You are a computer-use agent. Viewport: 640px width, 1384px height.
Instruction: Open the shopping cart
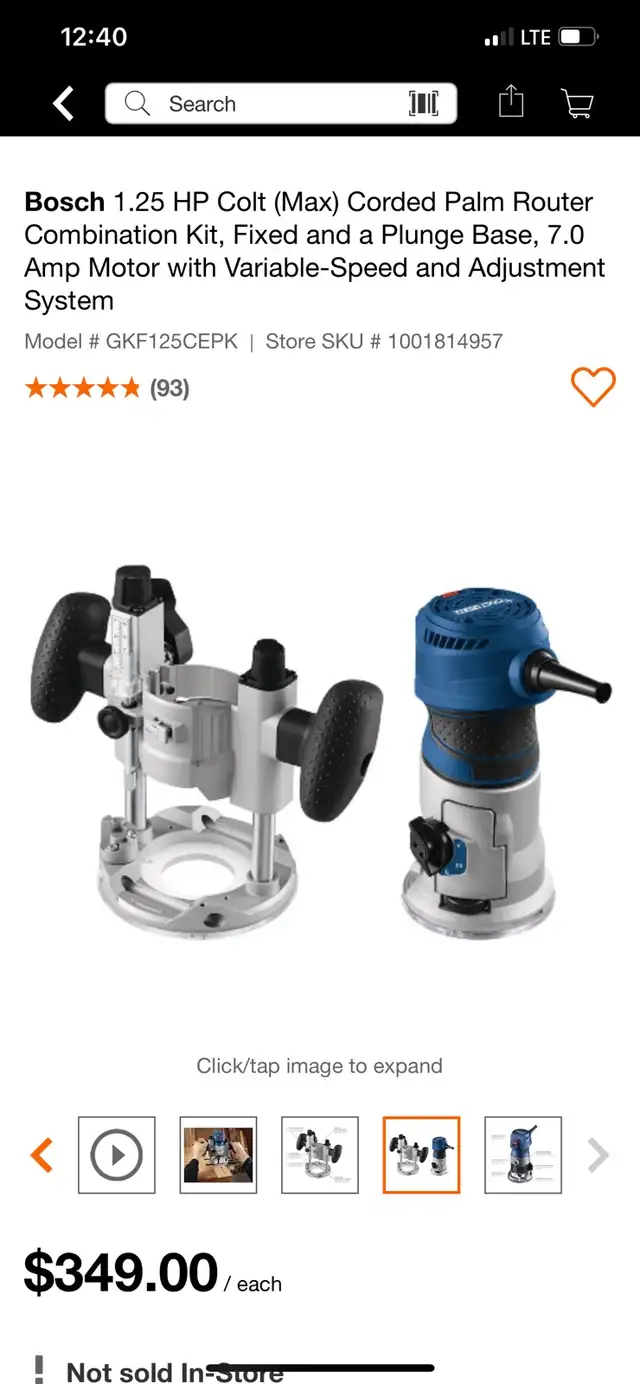[577, 104]
